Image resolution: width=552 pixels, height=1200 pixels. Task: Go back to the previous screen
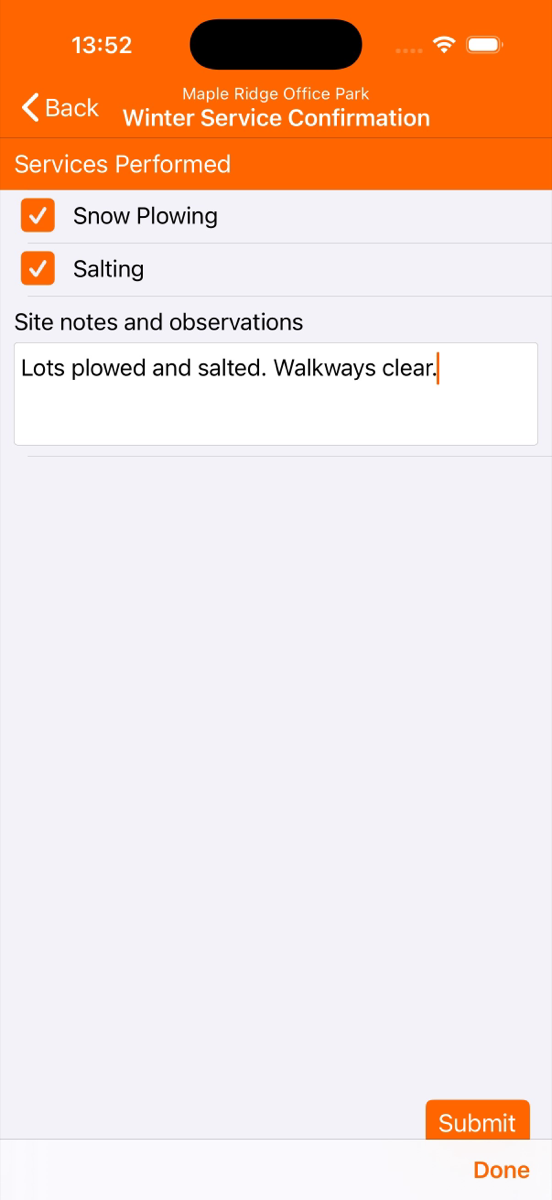(x=60, y=108)
